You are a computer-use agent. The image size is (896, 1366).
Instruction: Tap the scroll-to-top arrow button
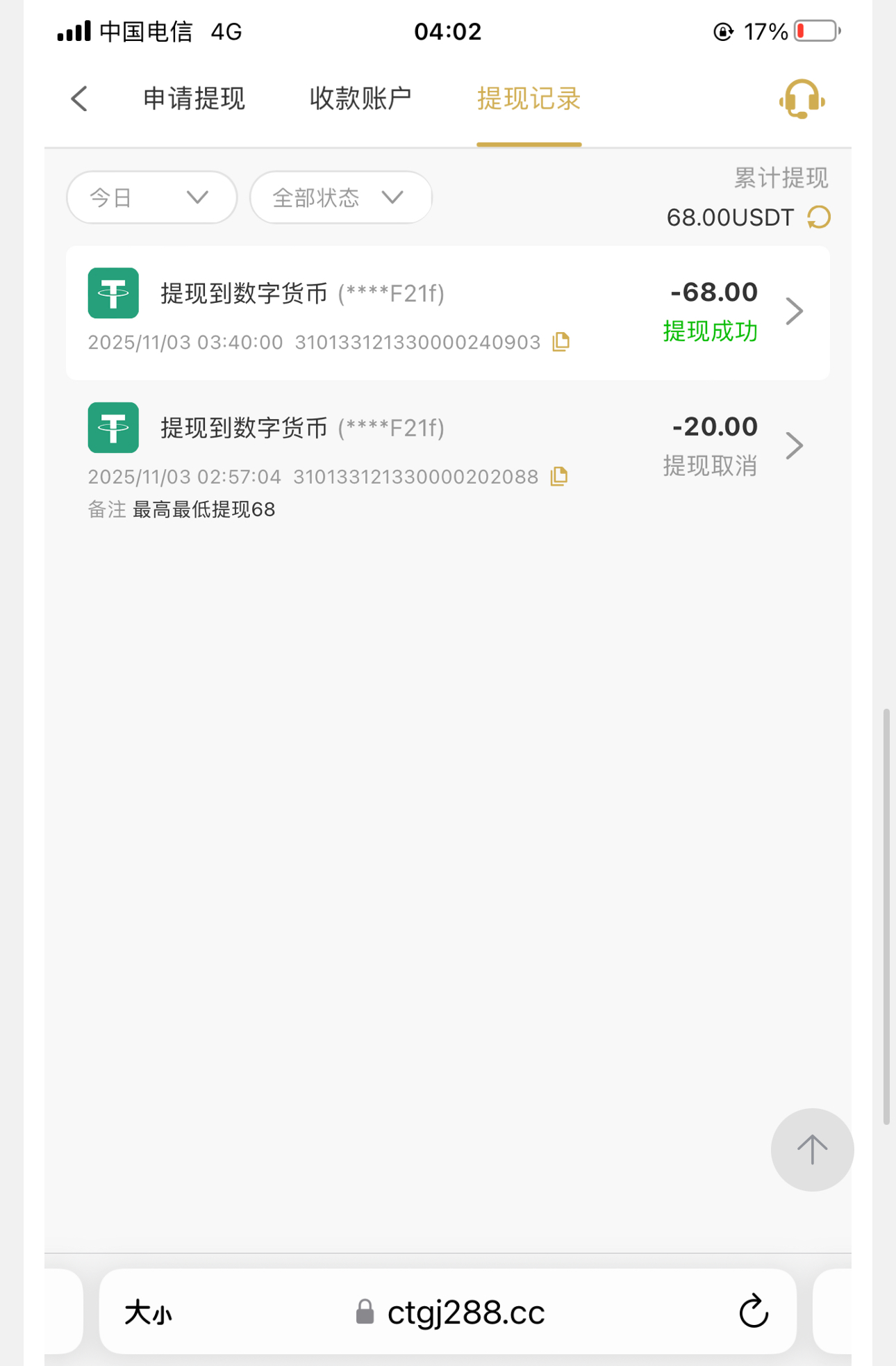pyautogui.click(x=811, y=1149)
